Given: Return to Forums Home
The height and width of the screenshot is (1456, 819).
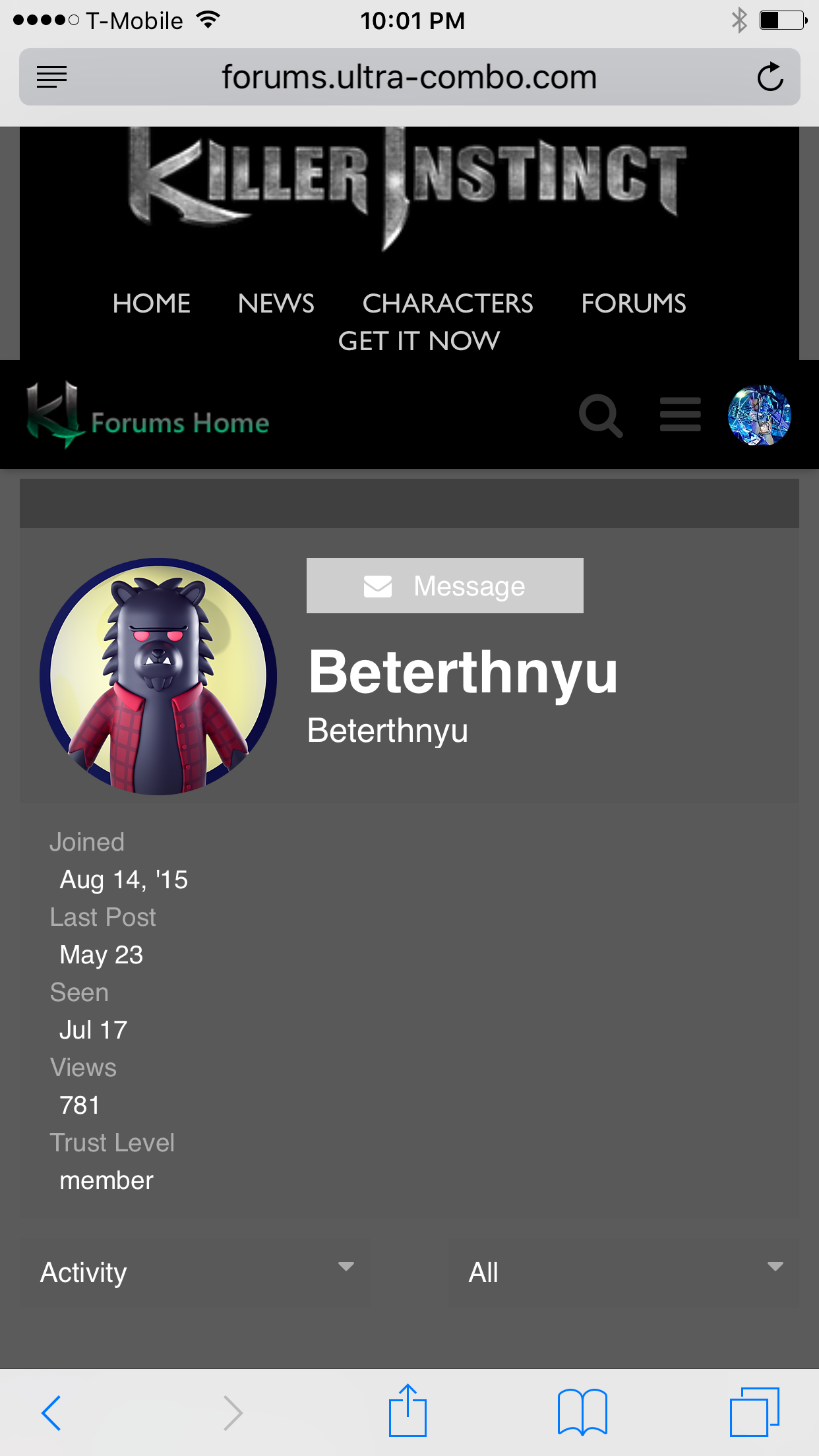Looking at the screenshot, I should pos(148,415).
